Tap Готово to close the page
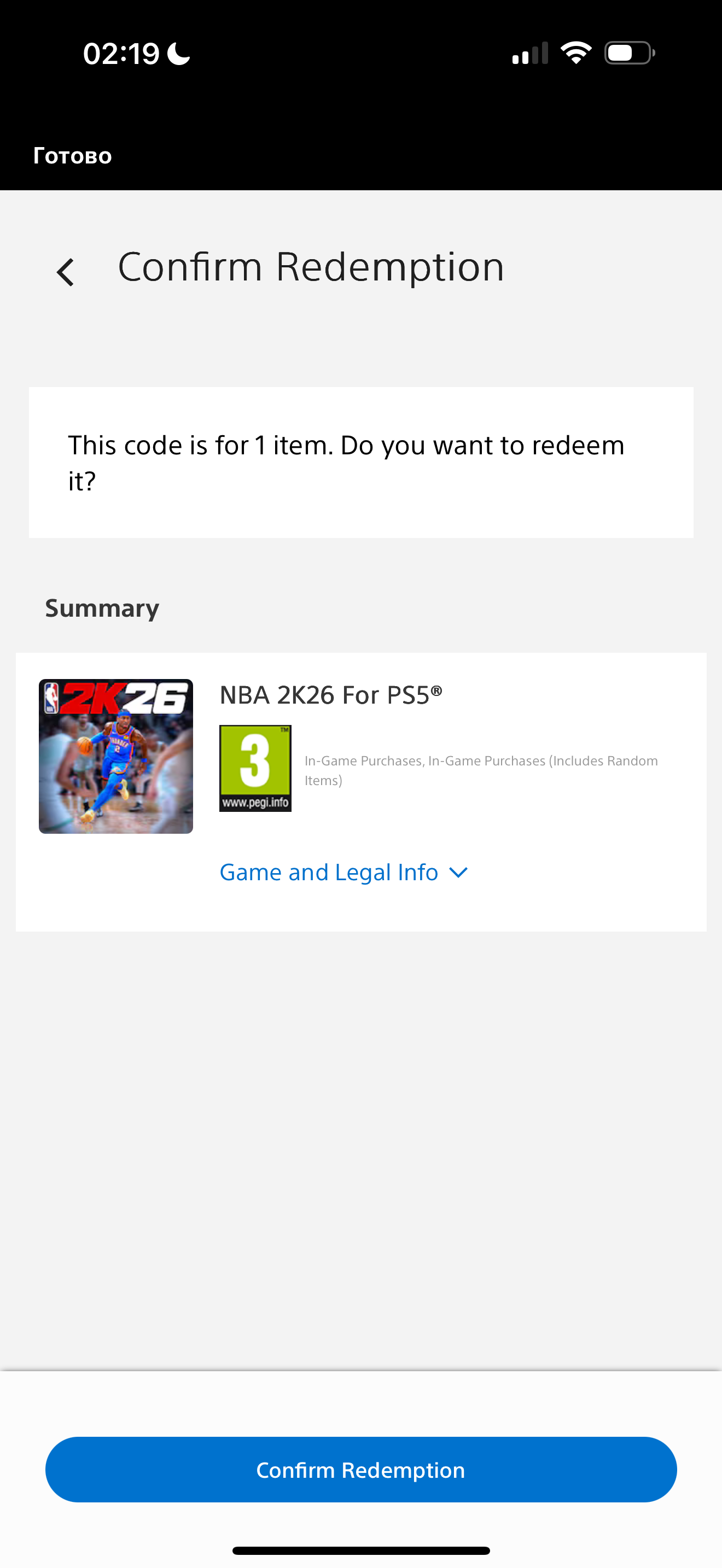722x1568 pixels. [x=72, y=156]
